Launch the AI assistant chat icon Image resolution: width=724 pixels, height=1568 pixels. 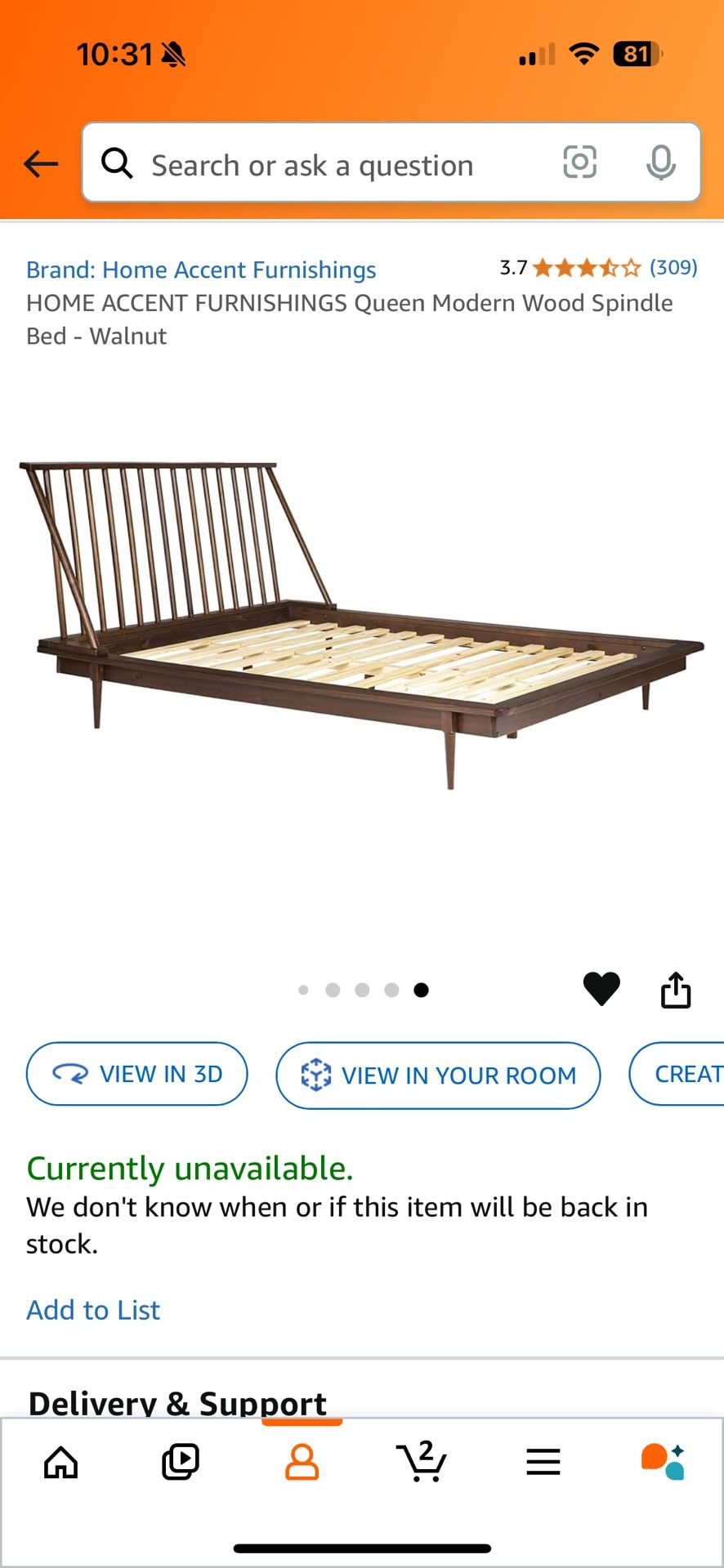tap(663, 1462)
